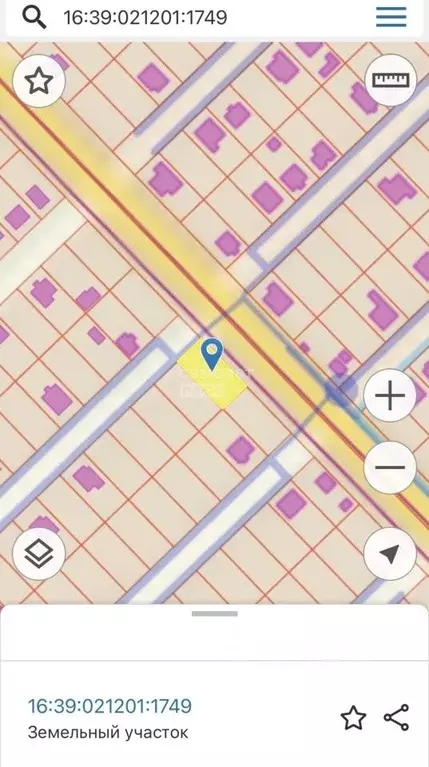
Task: Tap the blue pin marker on the parcel
Action: tap(212, 354)
